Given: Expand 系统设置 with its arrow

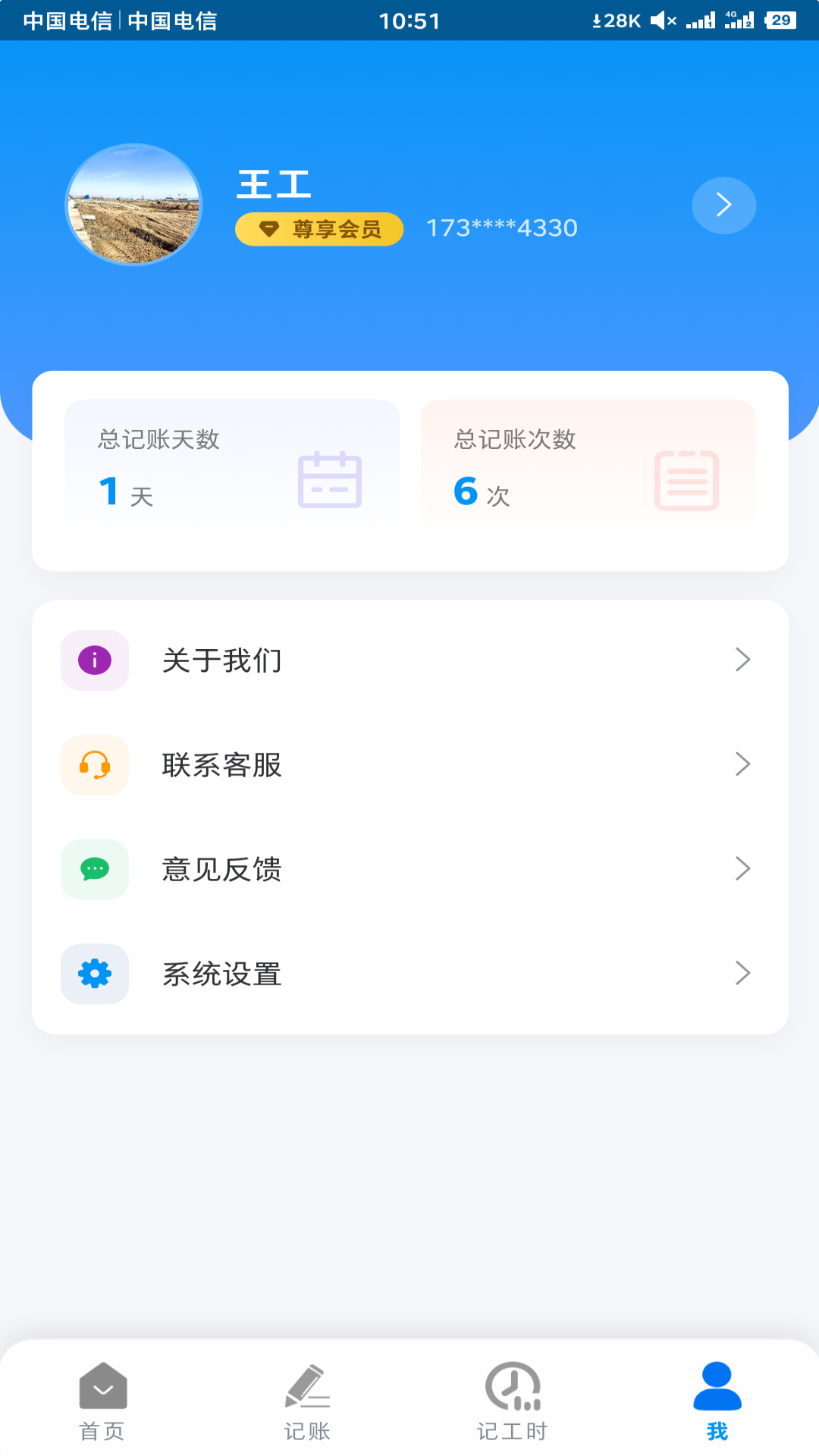Looking at the screenshot, I should point(742,974).
